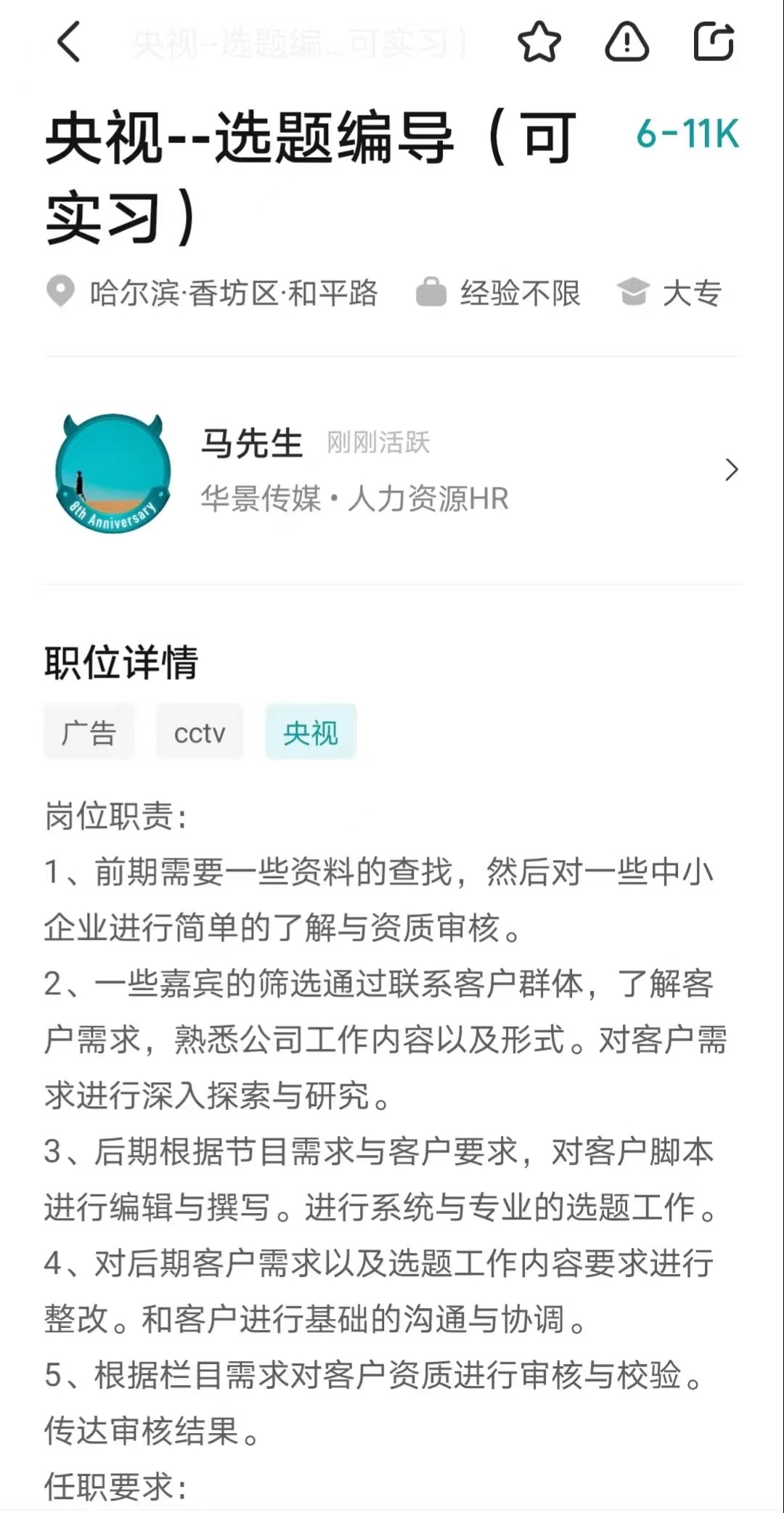The height and width of the screenshot is (1513, 784).
Task: Select the 央视 tag chip
Action: pyautogui.click(x=311, y=732)
